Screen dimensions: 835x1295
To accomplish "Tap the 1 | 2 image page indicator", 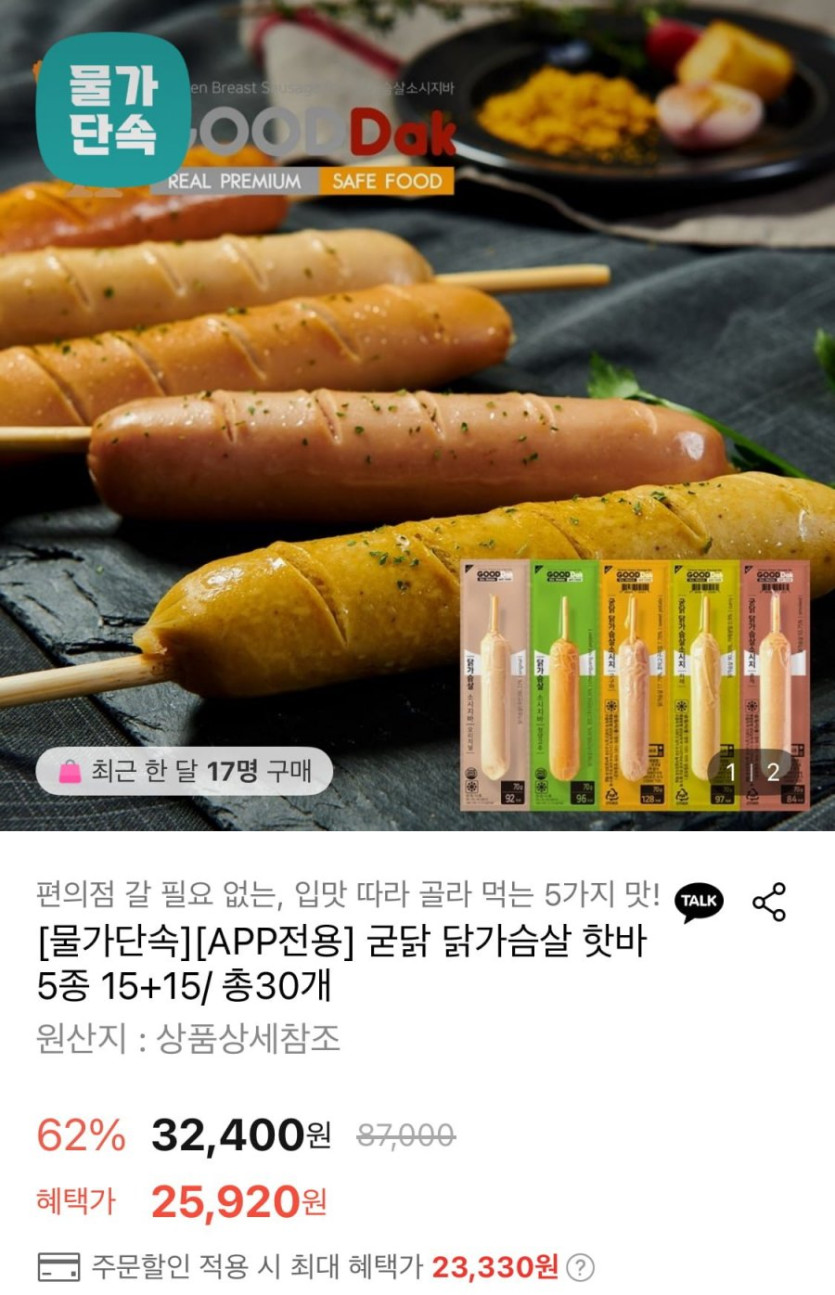I will tap(752, 772).
